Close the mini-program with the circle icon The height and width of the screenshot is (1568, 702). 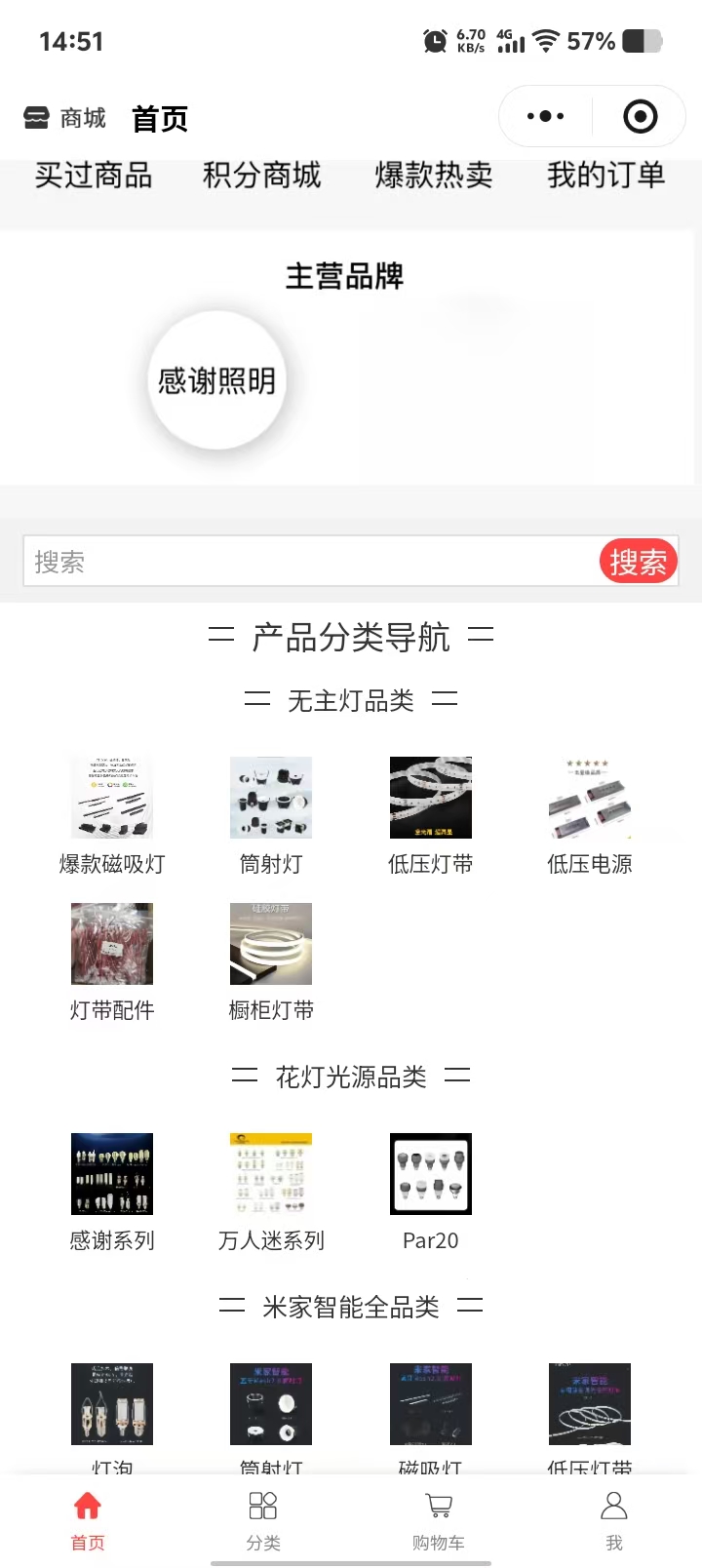point(640,117)
